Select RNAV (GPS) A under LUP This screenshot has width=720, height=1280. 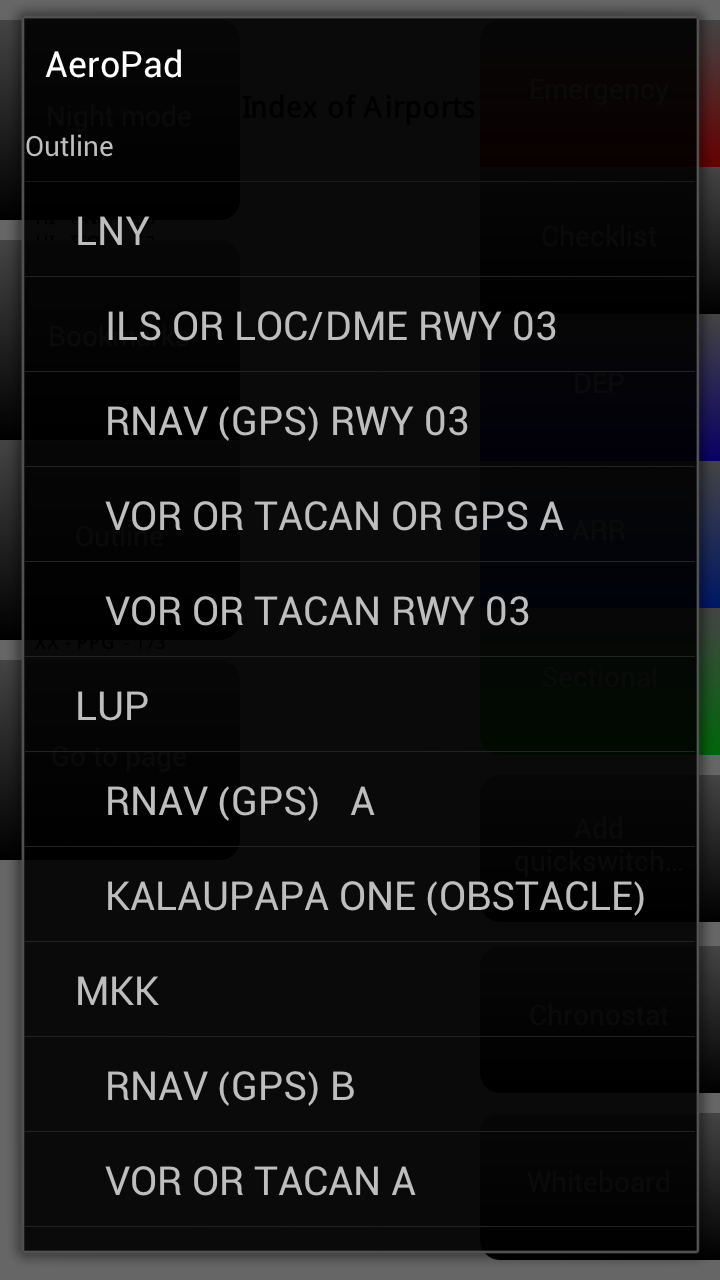(360, 800)
